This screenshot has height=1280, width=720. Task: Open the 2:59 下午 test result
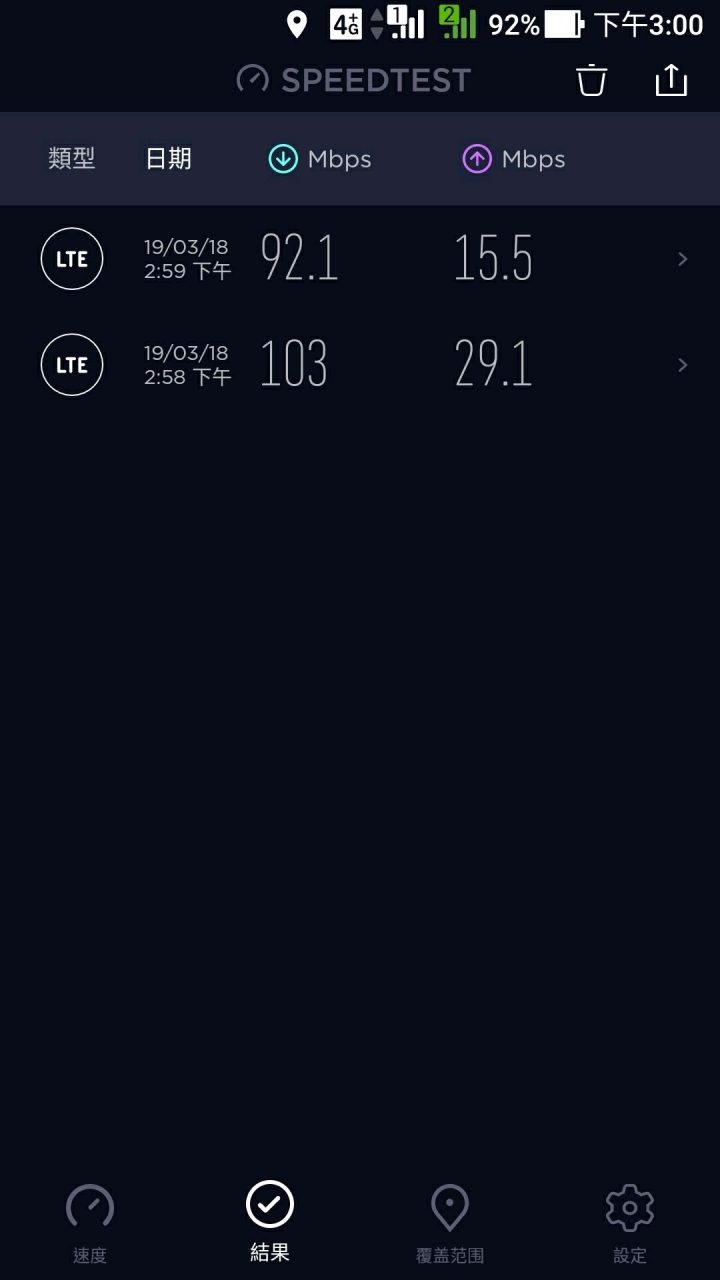point(360,259)
